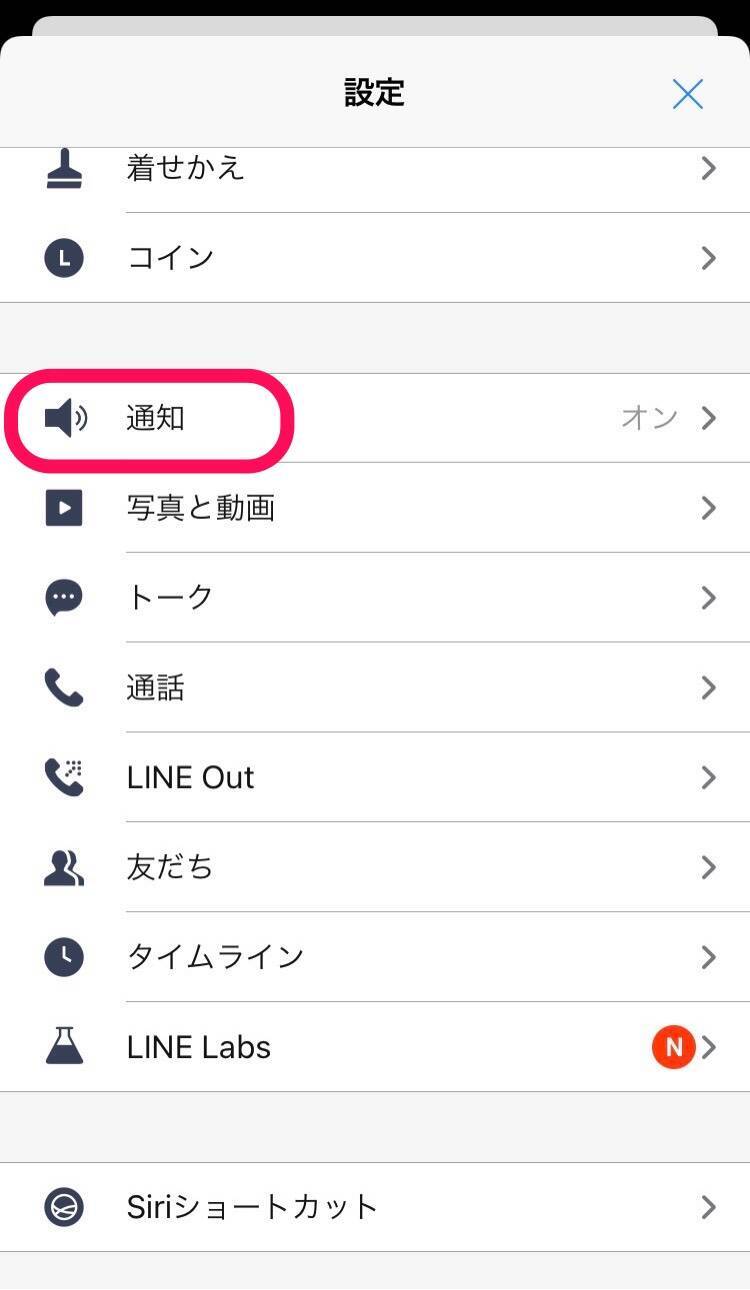Open 友だち friends settings

point(375,867)
